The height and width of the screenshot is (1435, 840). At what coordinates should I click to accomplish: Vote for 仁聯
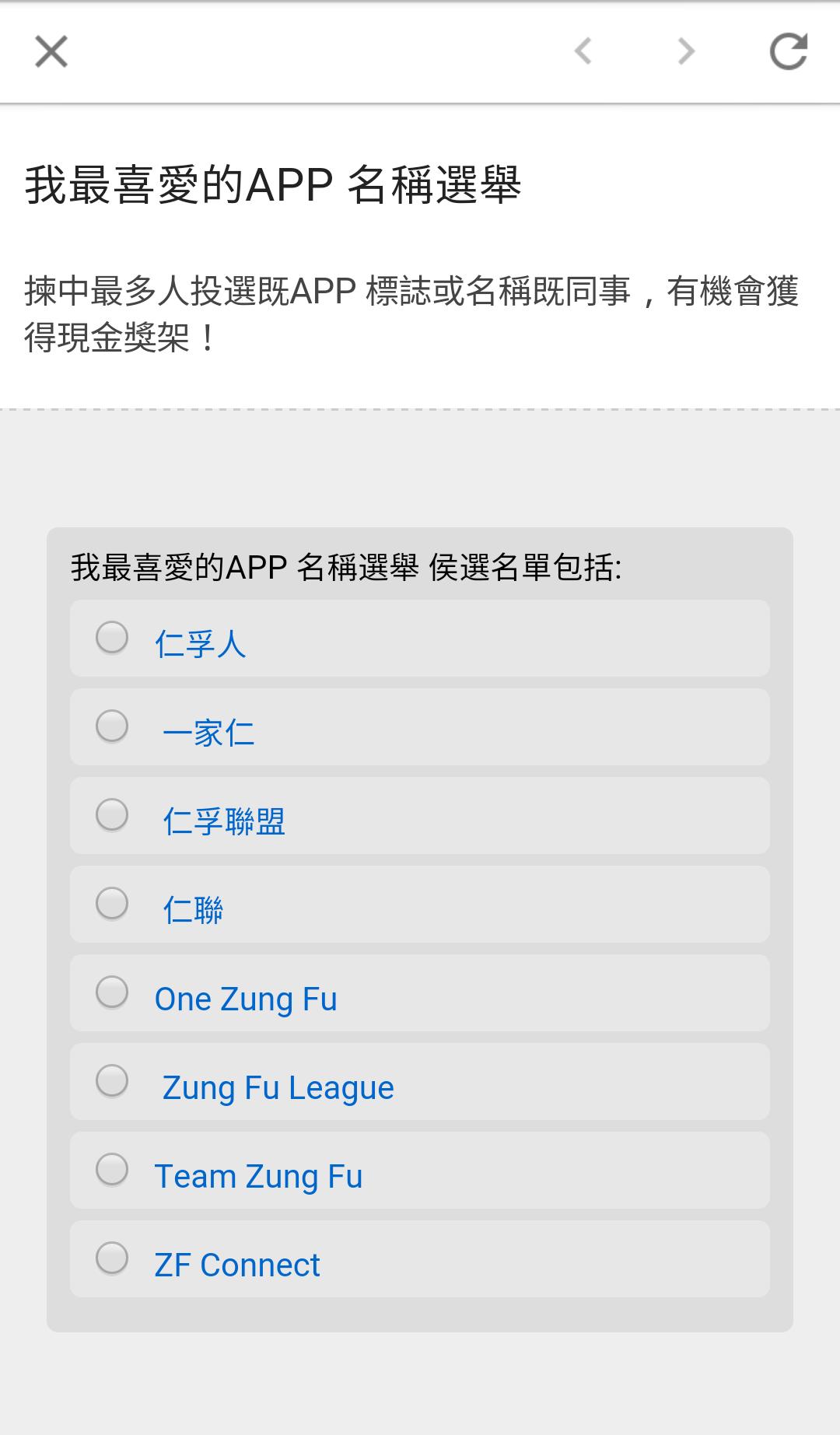tap(112, 904)
